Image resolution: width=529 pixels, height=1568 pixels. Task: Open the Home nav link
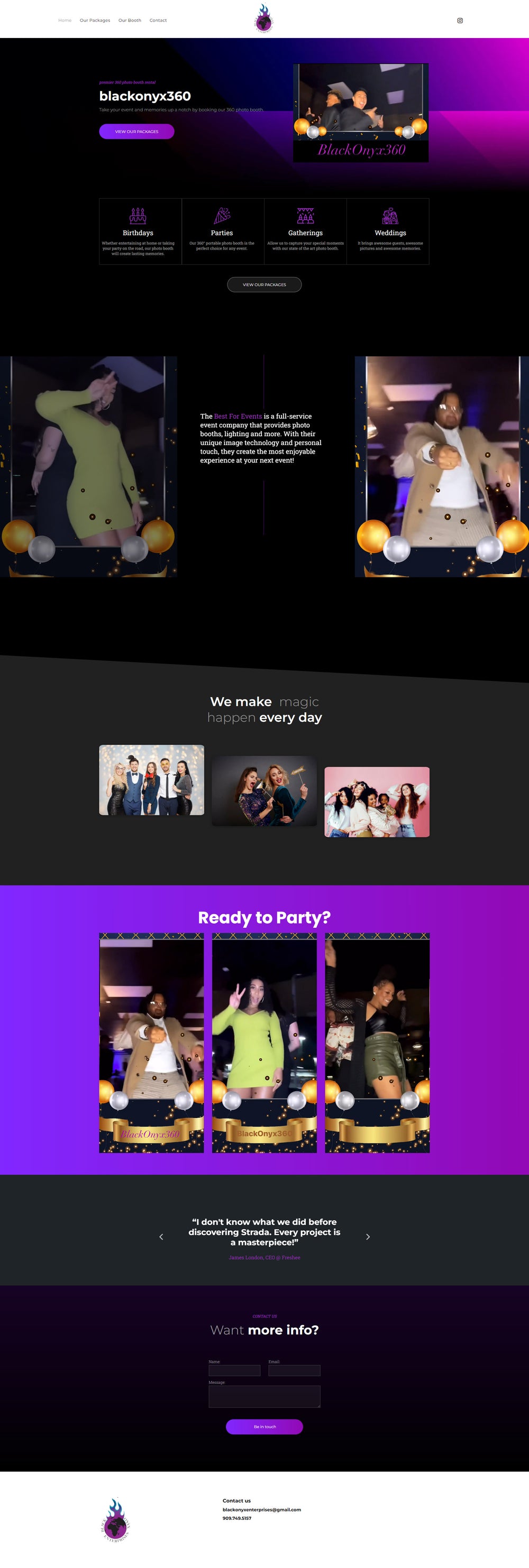(x=65, y=20)
